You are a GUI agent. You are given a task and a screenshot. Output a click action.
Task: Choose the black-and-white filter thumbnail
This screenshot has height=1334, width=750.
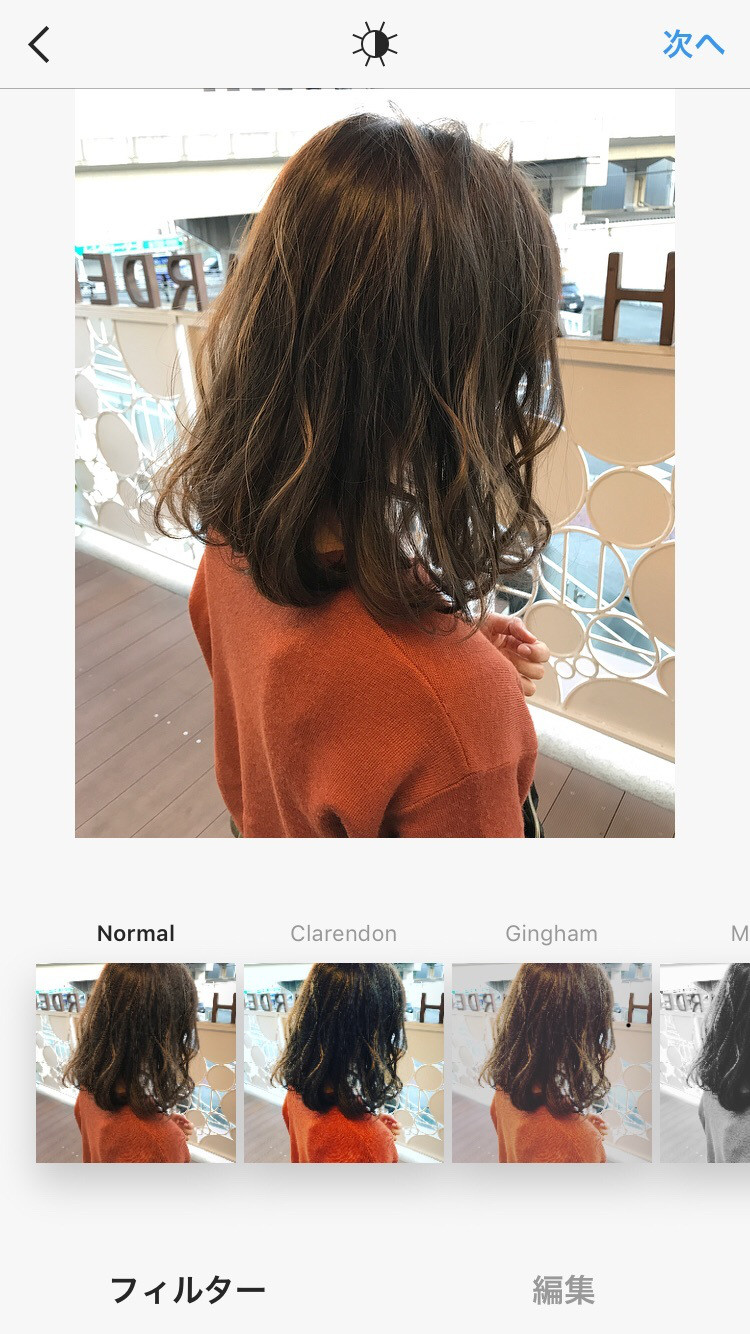pyautogui.click(x=706, y=1062)
